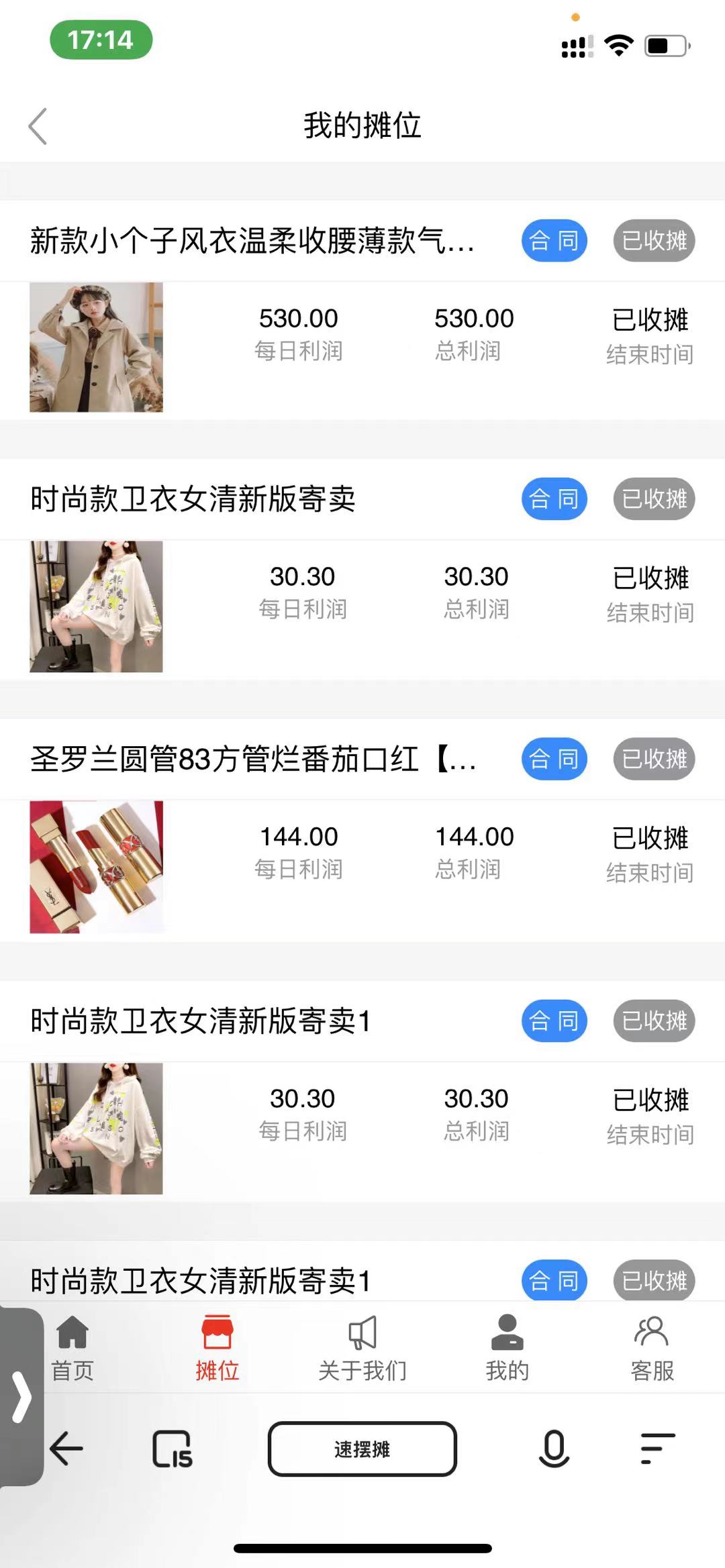
Task: View 合同 for the 圣罗兰 lipstick stall
Action: [554, 759]
